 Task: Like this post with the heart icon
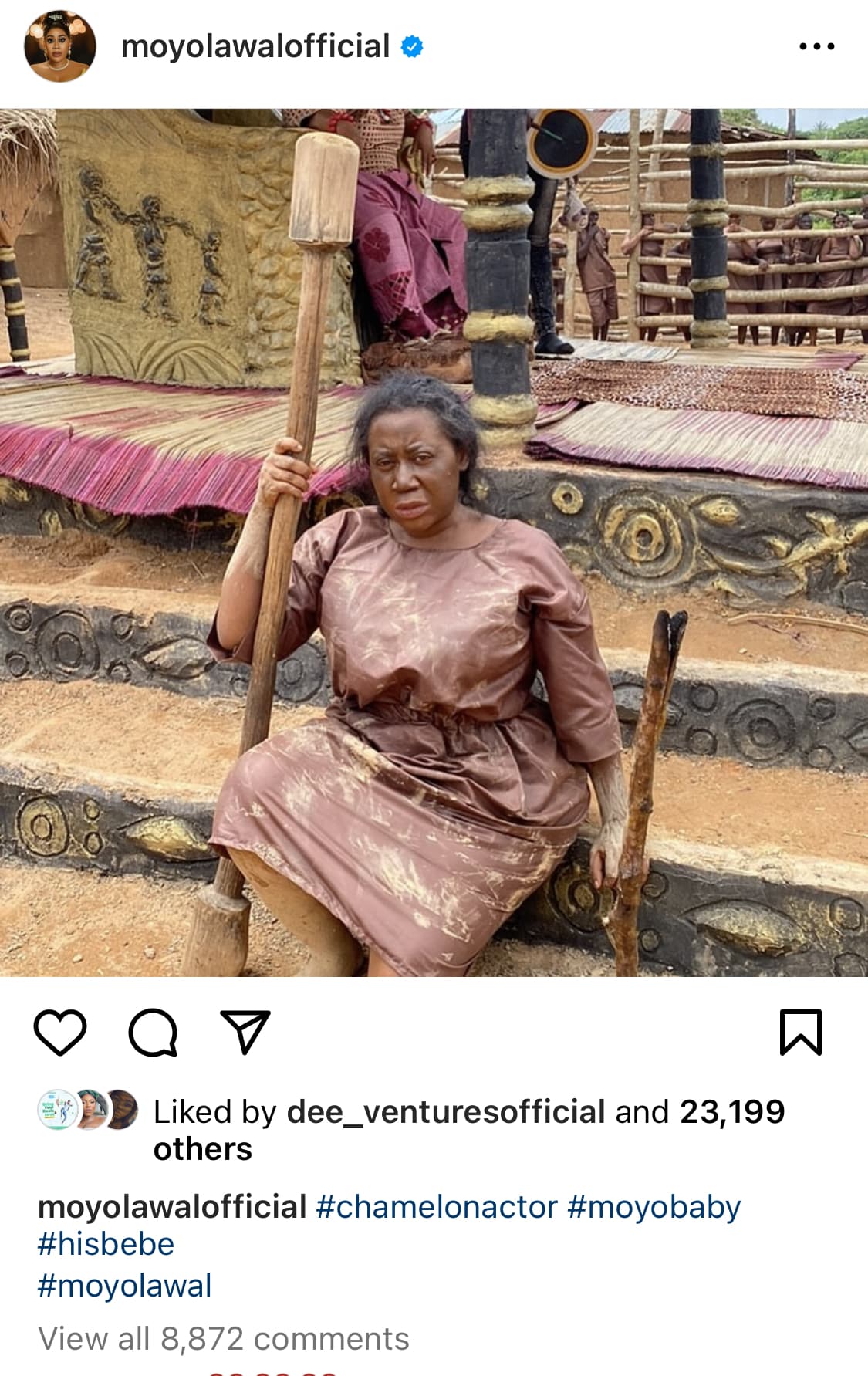60,1032
